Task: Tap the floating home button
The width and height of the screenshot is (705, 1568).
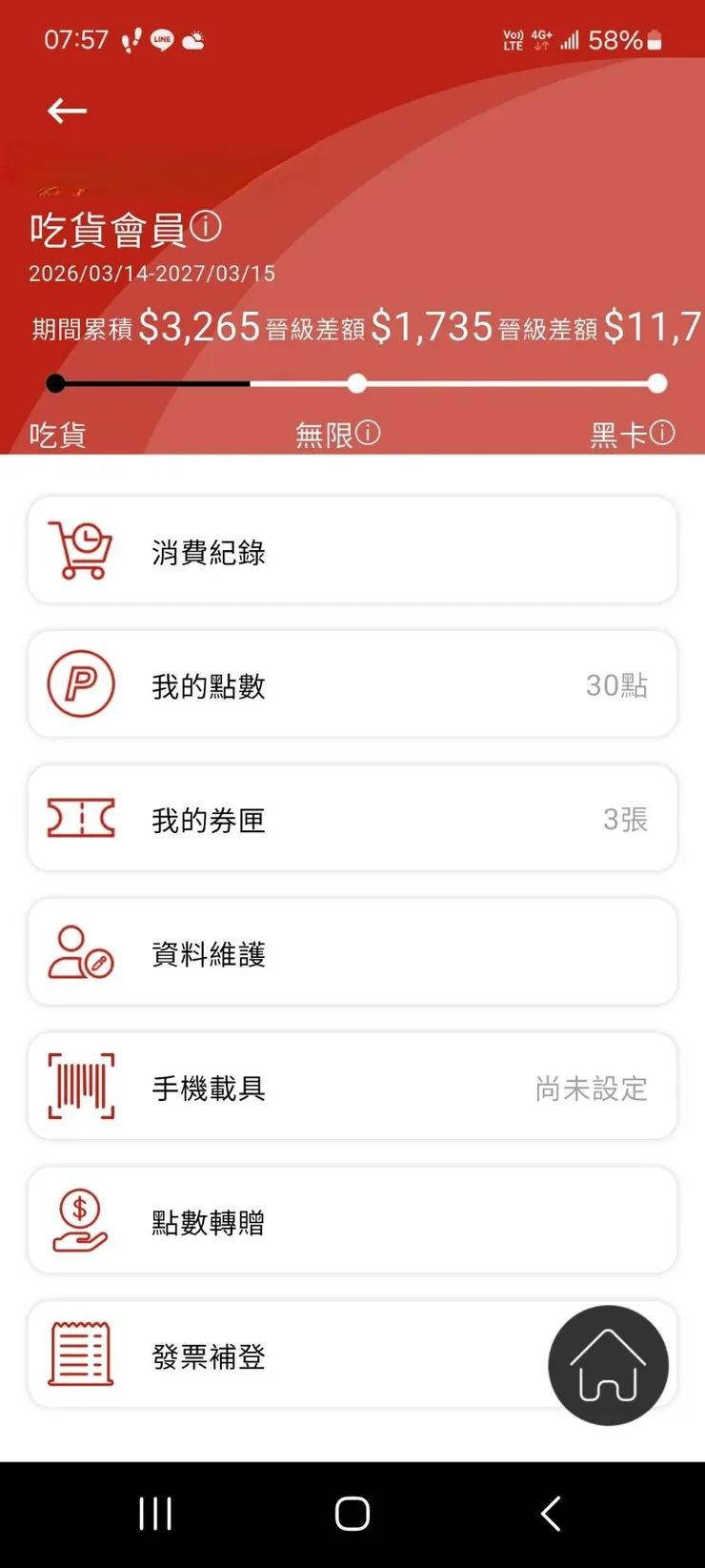Action: 610,1365
